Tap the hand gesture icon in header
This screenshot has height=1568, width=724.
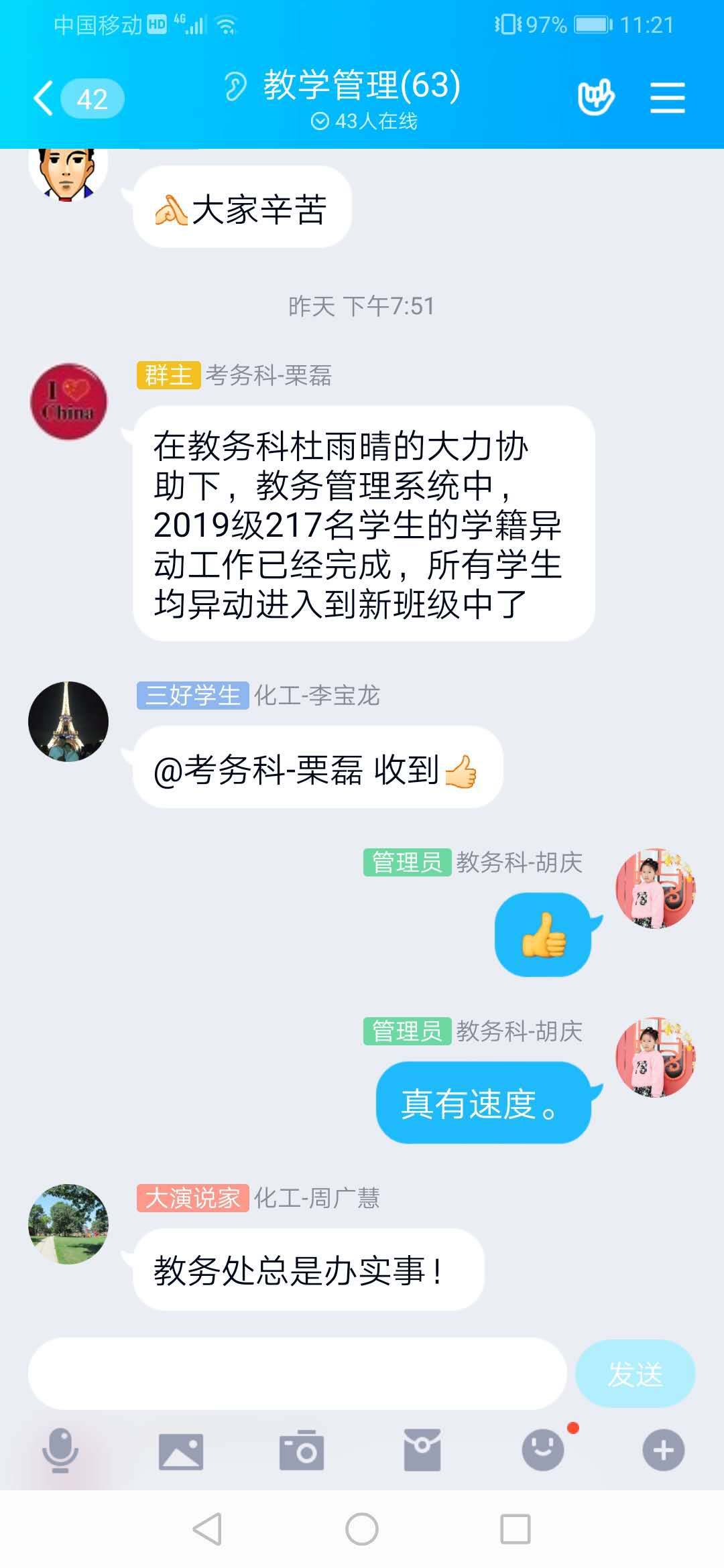click(595, 99)
